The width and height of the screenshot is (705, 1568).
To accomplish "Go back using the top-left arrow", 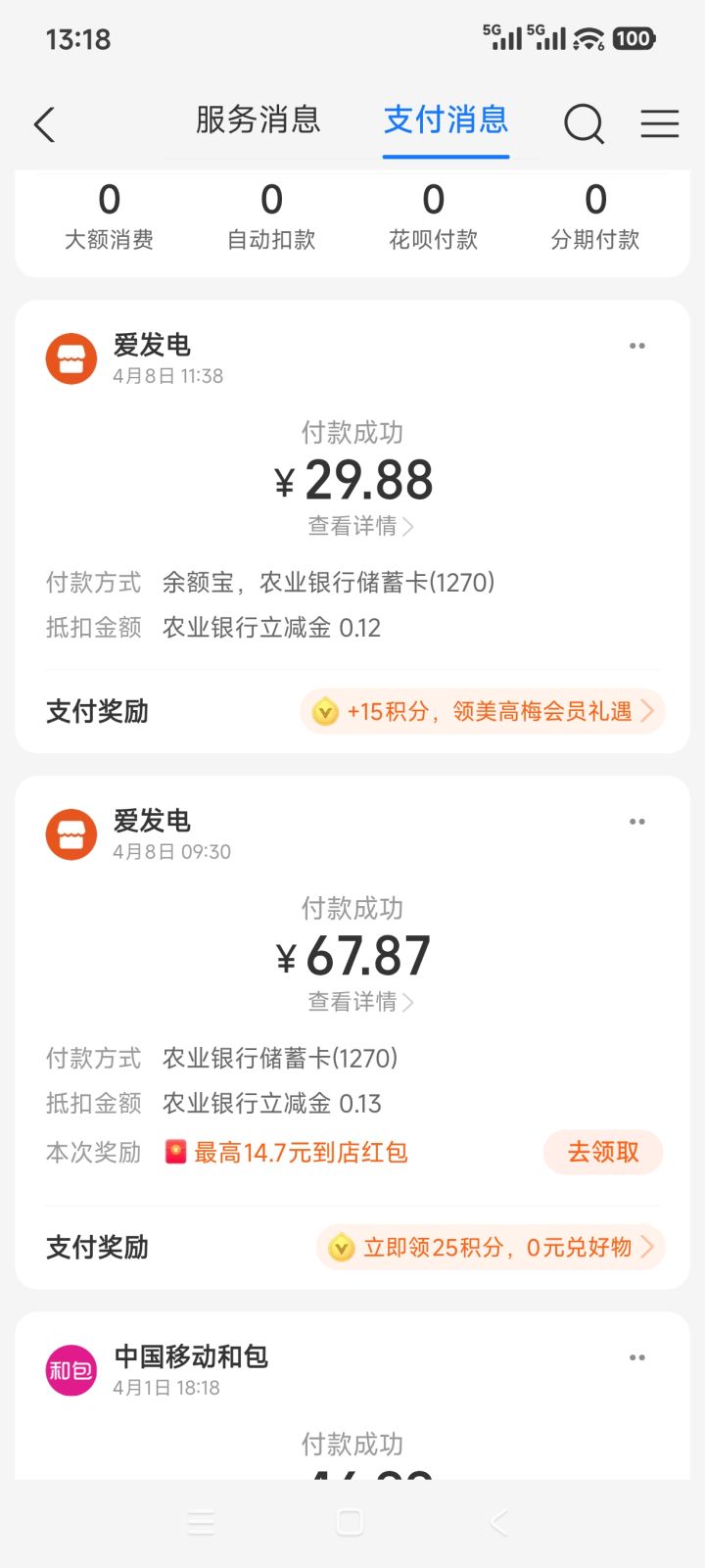I will pyautogui.click(x=44, y=124).
